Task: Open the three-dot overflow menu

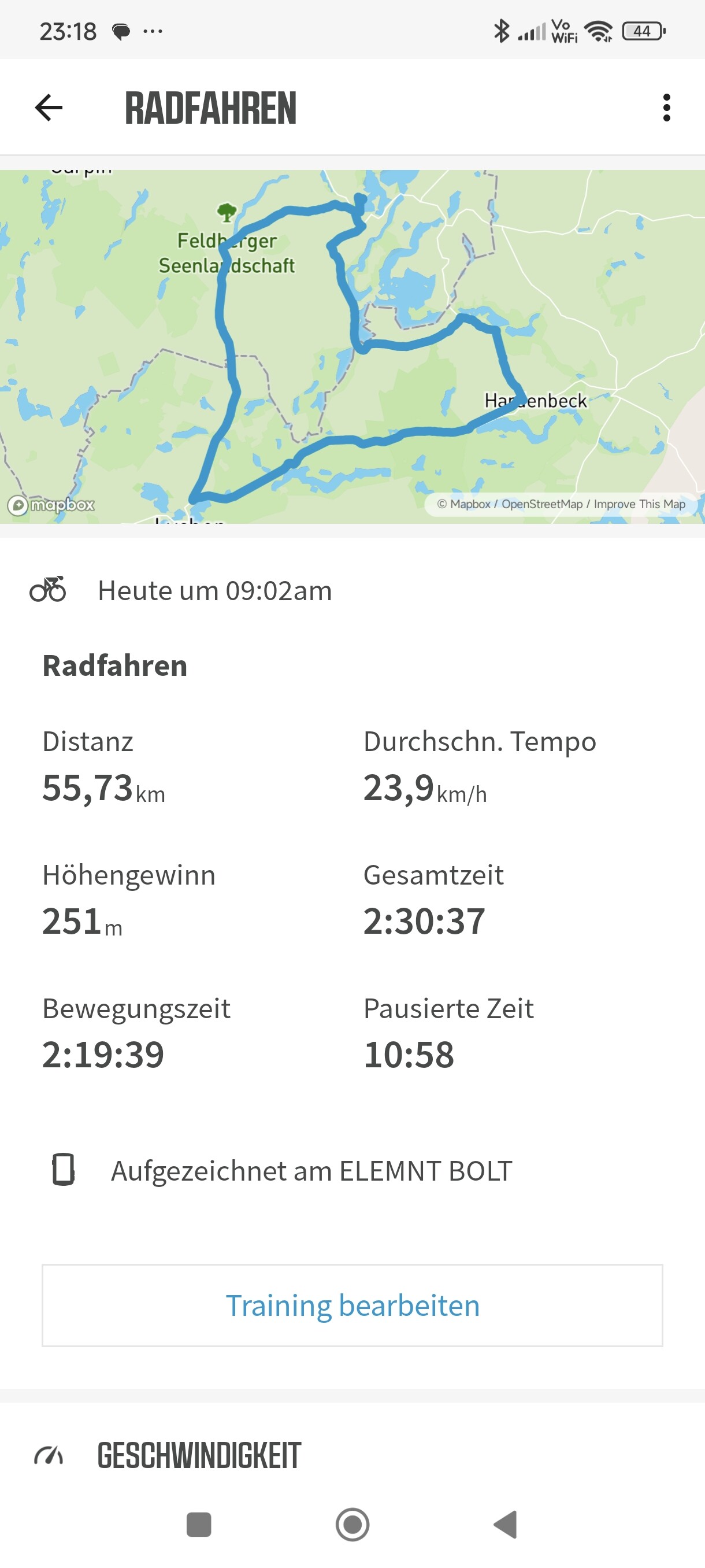Action: pyautogui.click(x=667, y=108)
